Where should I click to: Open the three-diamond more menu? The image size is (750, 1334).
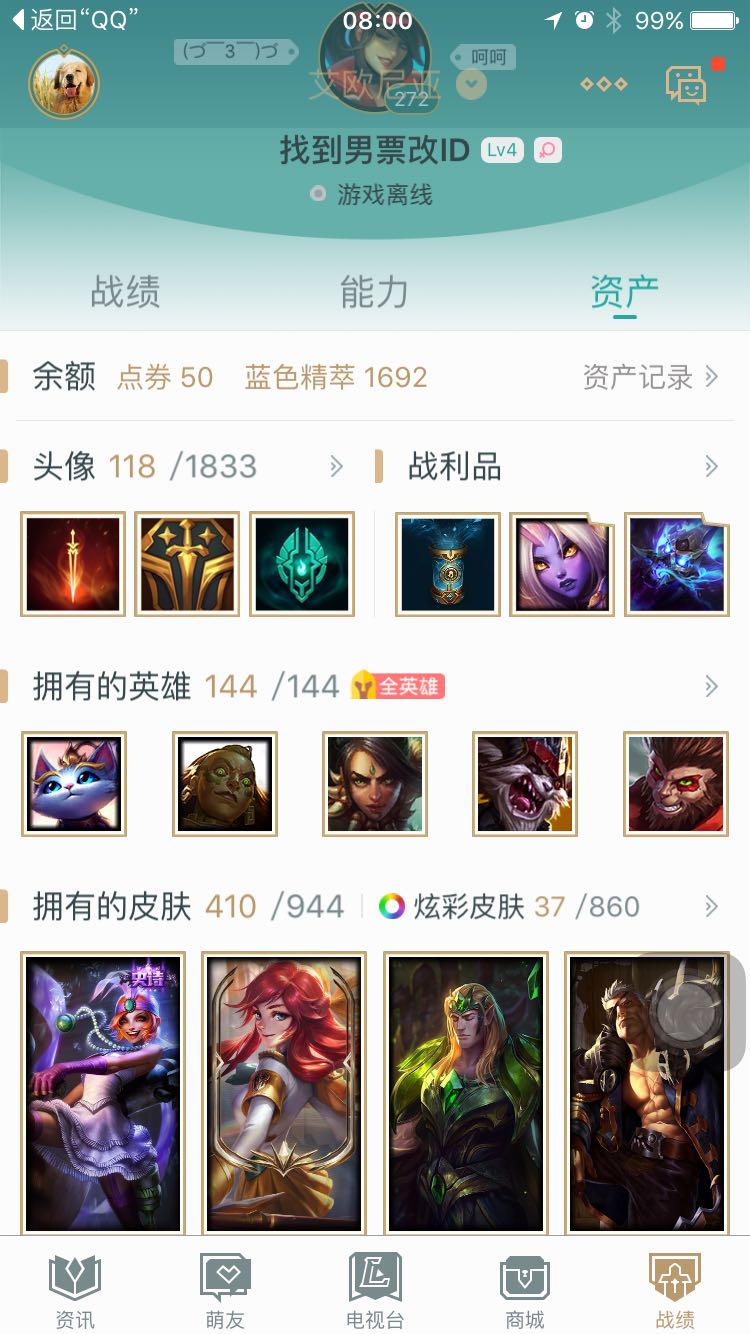pos(603,84)
